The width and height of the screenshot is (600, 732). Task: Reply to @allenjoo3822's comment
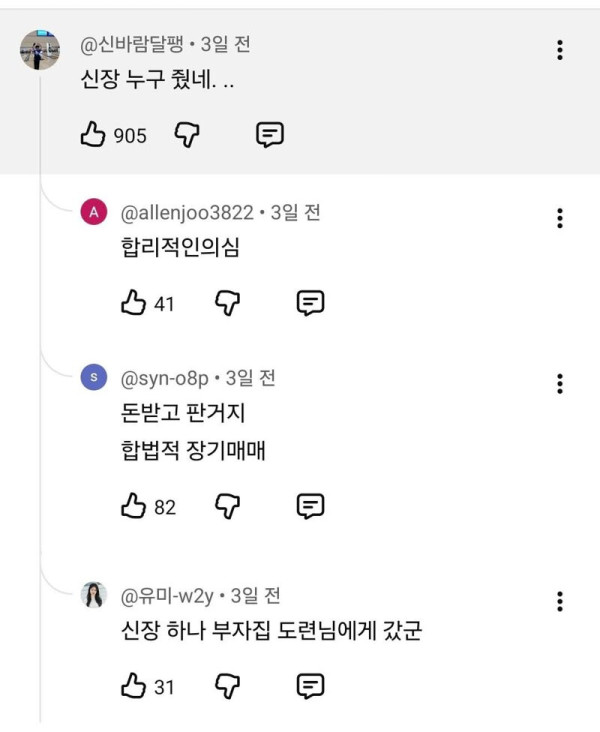click(311, 303)
